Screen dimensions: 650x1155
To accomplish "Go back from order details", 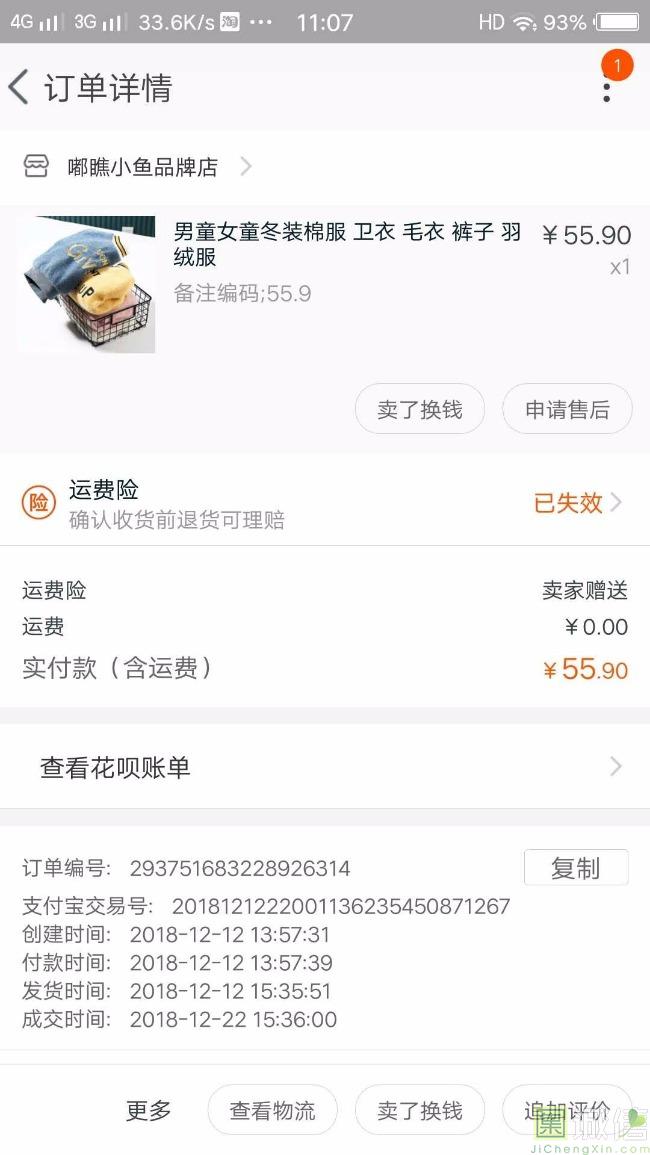I will [x=20, y=88].
